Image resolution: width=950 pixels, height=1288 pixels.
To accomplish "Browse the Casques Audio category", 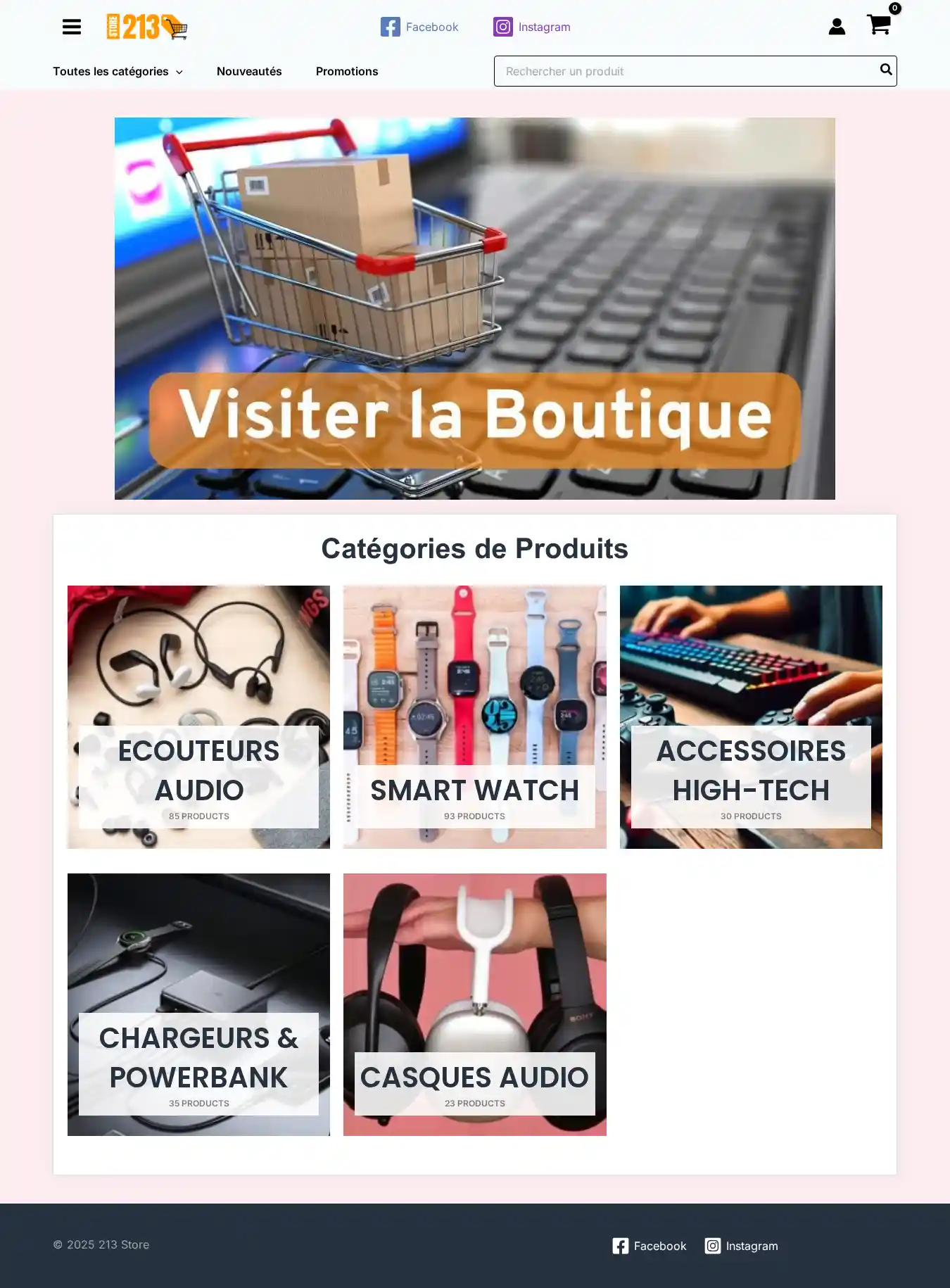I will coord(475,1004).
